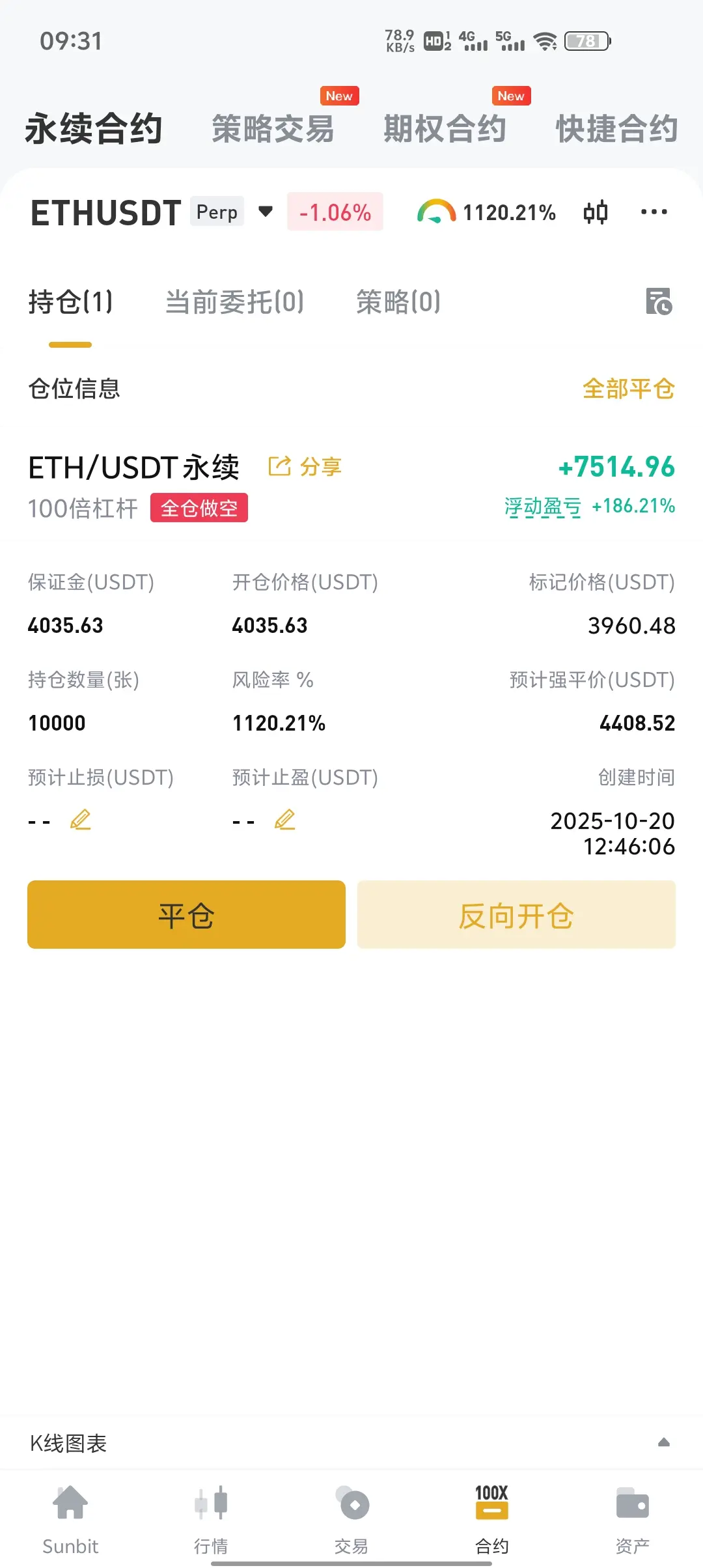Open the order history icon

pyautogui.click(x=659, y=301)
